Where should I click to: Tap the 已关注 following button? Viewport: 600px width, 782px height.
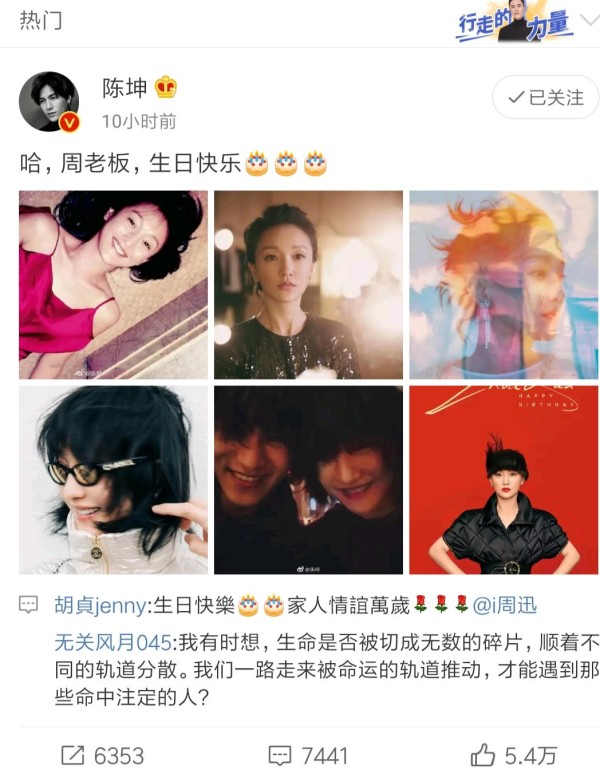pos(545,98)
